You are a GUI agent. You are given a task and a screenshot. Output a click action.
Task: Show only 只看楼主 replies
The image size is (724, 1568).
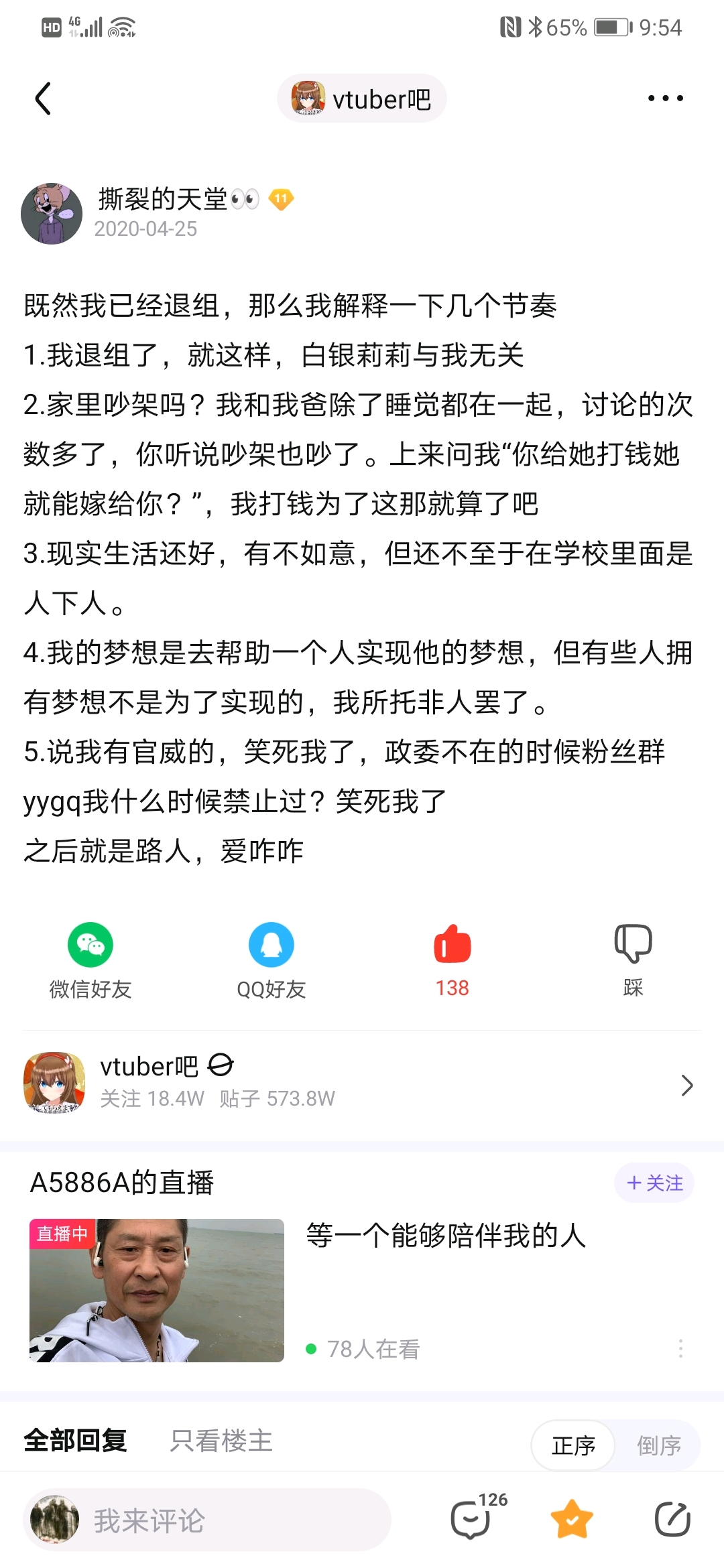(x=221, y=1440)
